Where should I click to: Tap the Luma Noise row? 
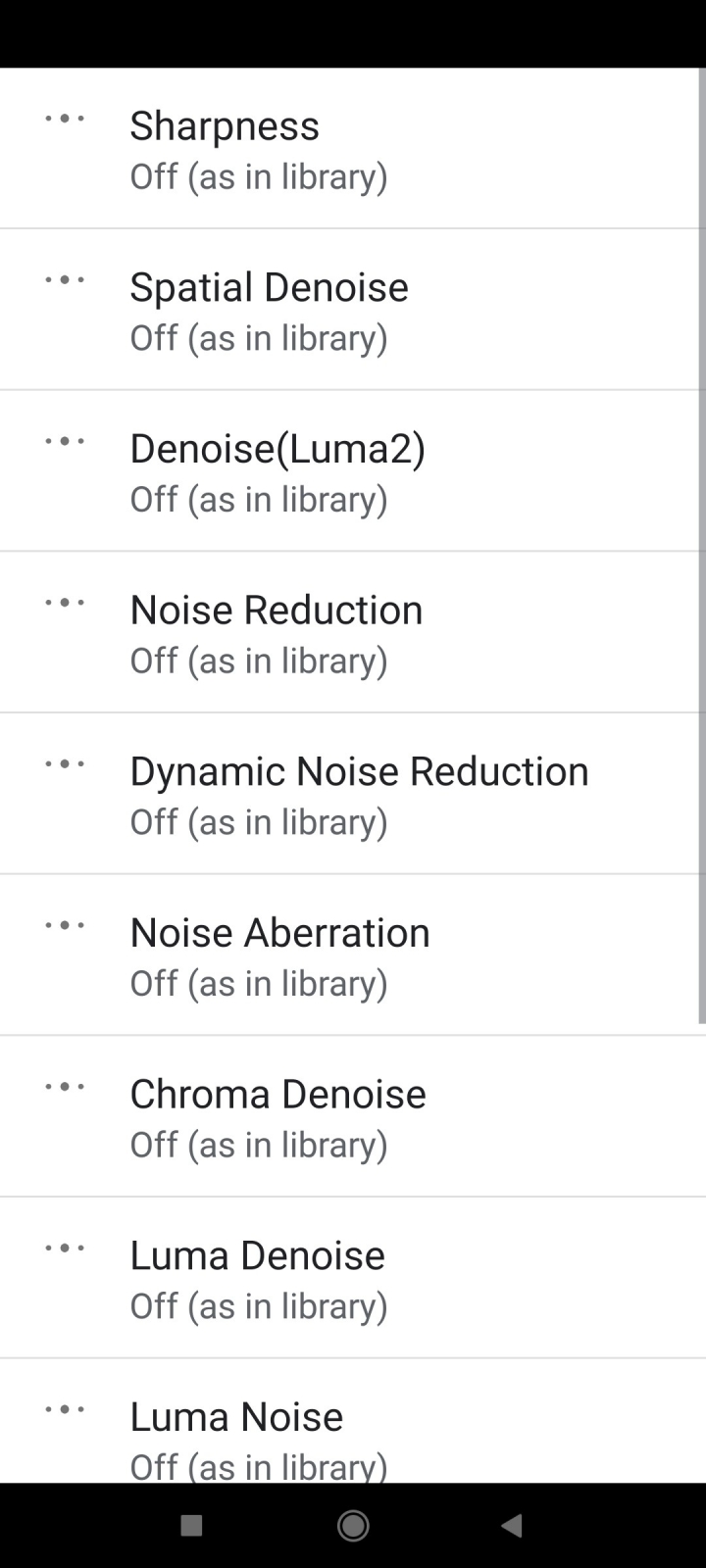coord(353,1421)
